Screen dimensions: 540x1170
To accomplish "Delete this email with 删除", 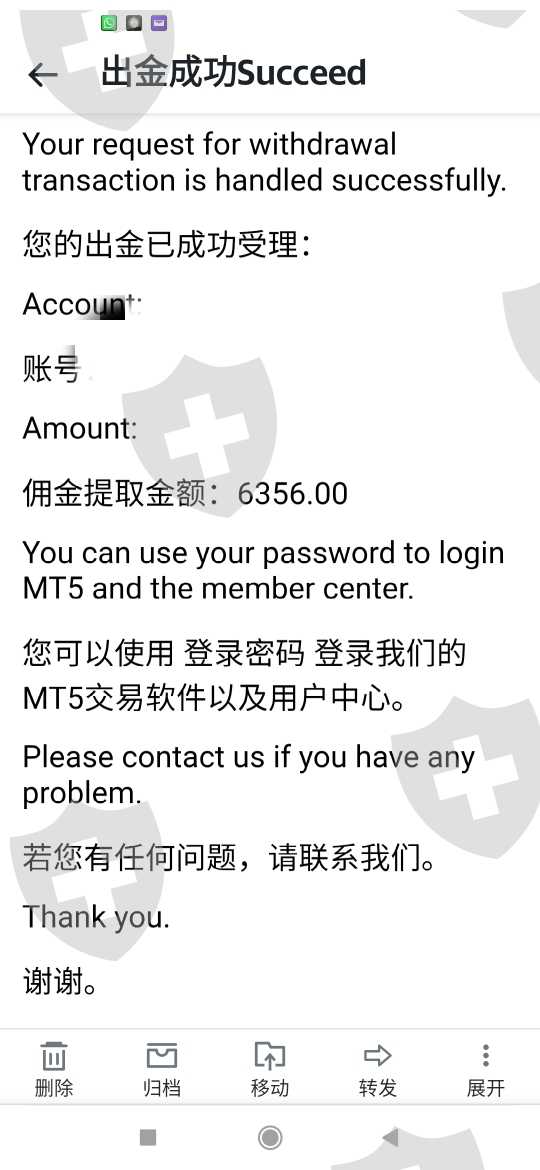I will tap(54, 1069).
